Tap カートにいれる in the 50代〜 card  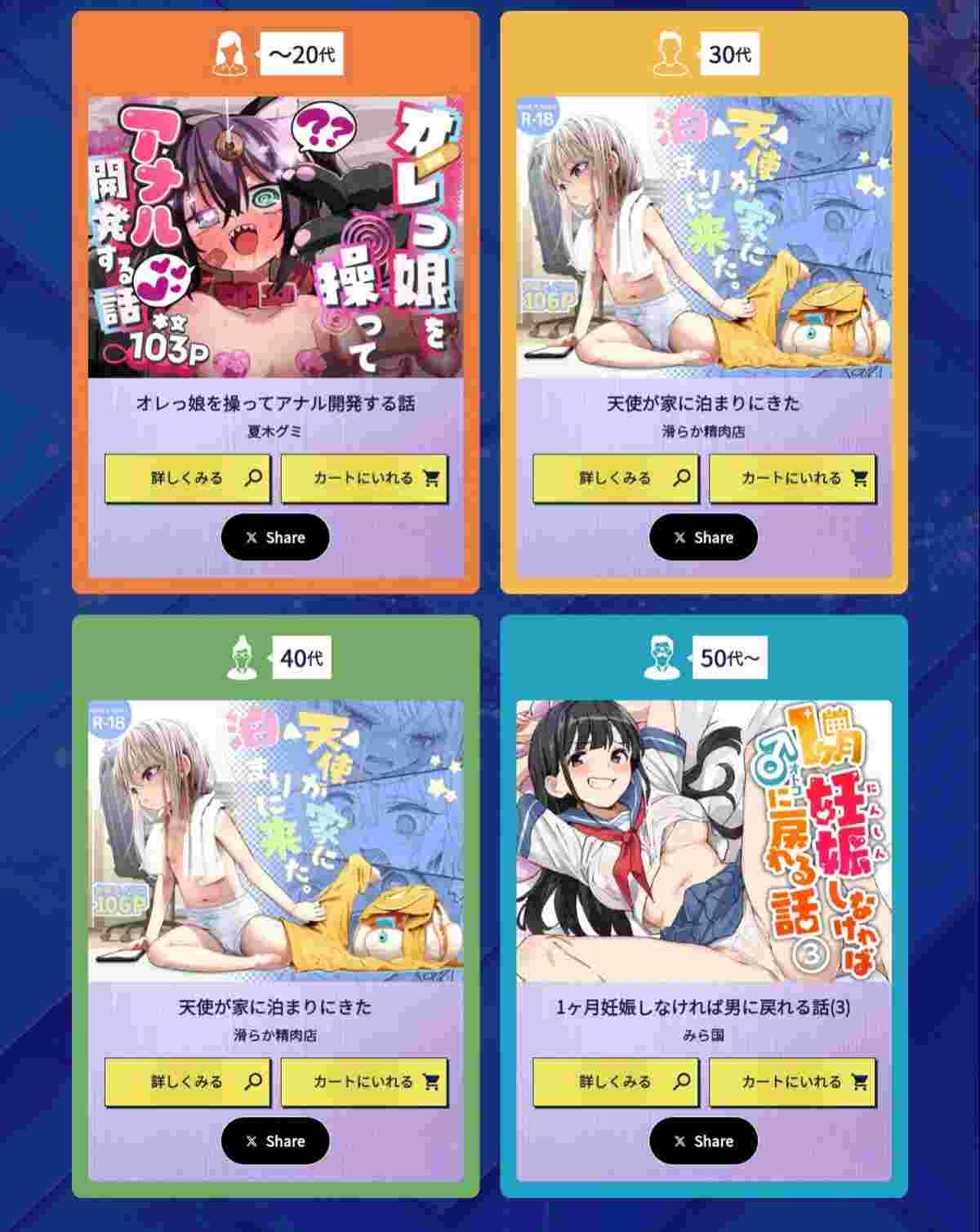click(x=792, y=1082)
